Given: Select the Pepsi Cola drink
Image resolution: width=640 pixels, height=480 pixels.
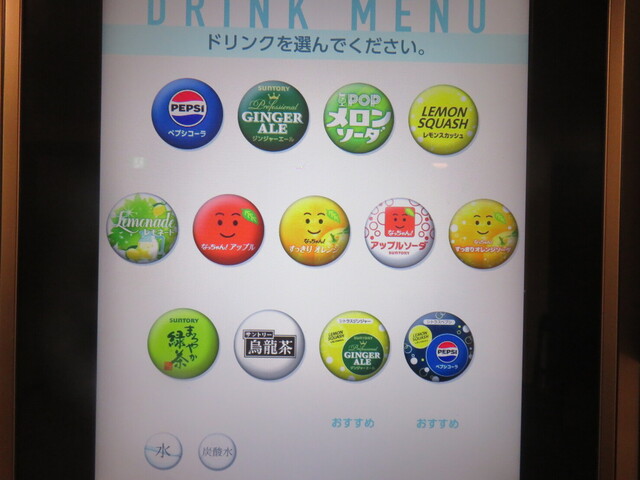Looking at the screenshot, I should [x=187, y=114].
